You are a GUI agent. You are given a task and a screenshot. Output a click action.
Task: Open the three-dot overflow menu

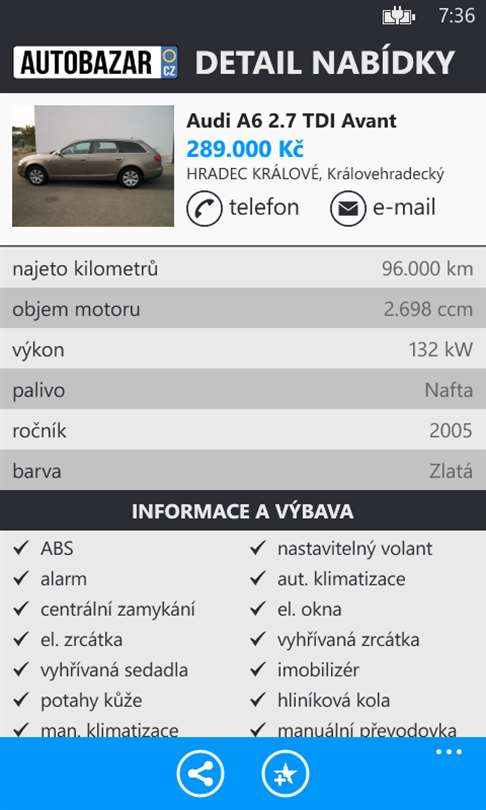449,752
